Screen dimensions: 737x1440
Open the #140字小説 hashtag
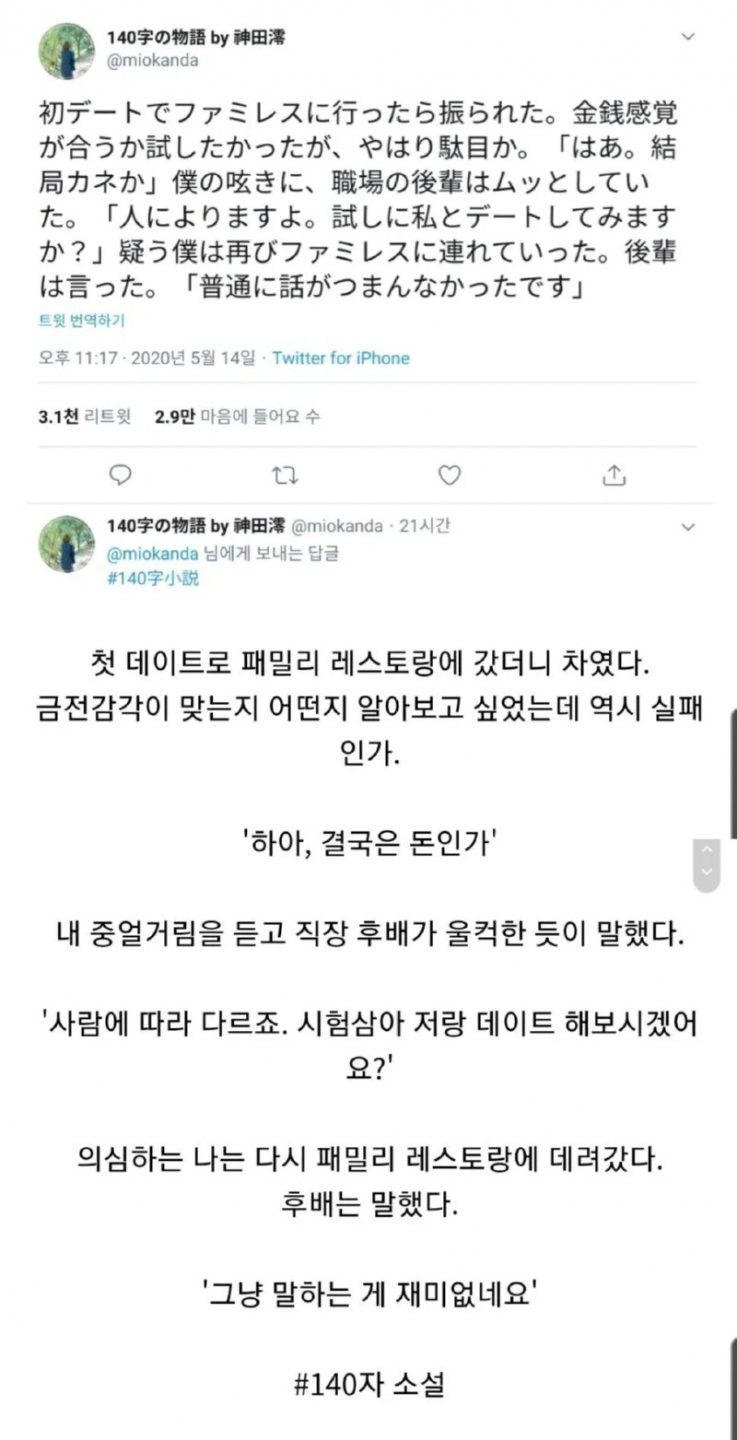tap(152, 578)
